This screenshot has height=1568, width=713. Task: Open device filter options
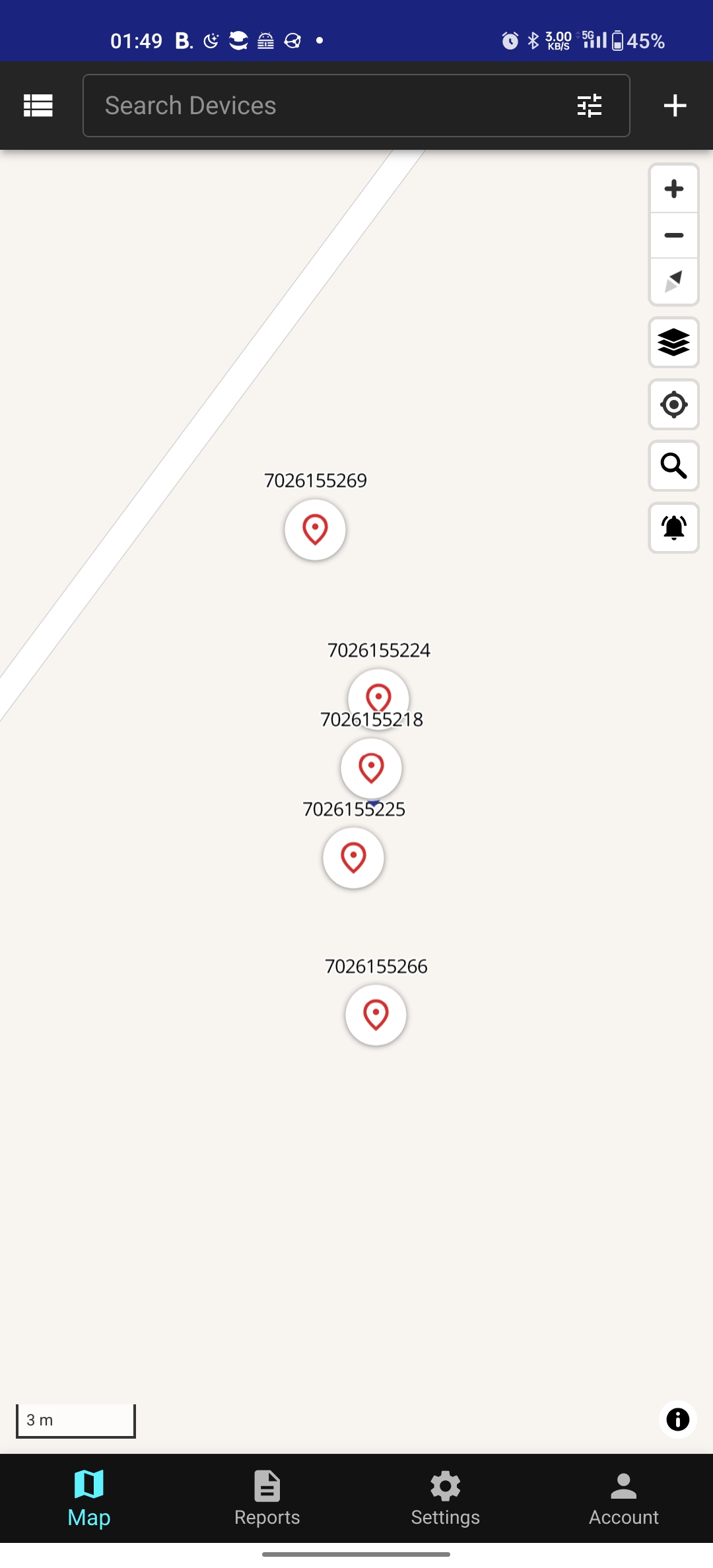click(589, 106)
